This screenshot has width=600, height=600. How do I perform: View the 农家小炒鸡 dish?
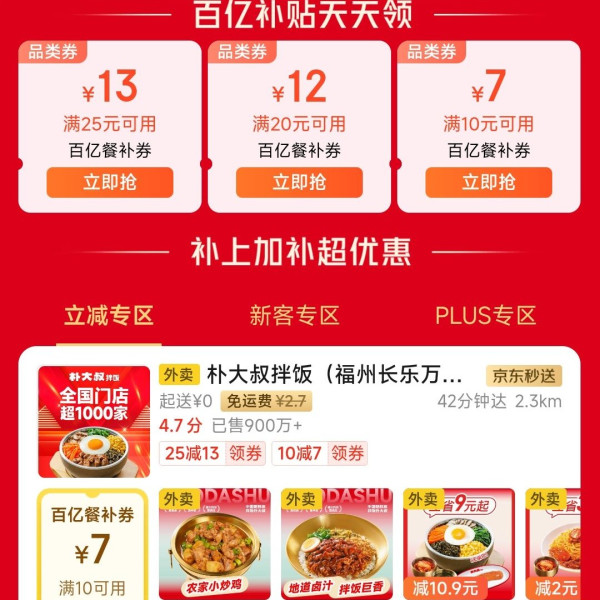(x=215, y=545)
